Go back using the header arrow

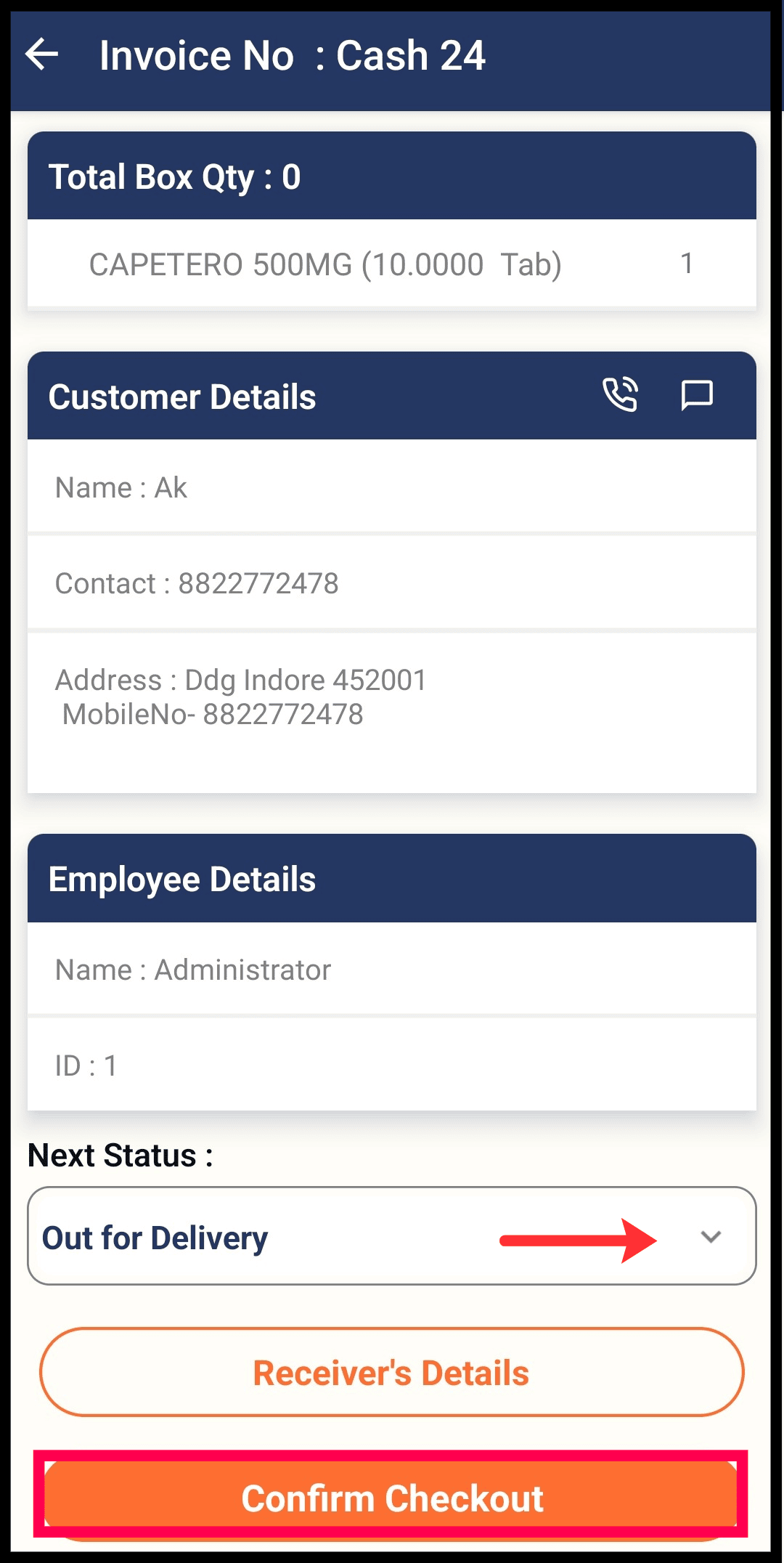[42, 54]
